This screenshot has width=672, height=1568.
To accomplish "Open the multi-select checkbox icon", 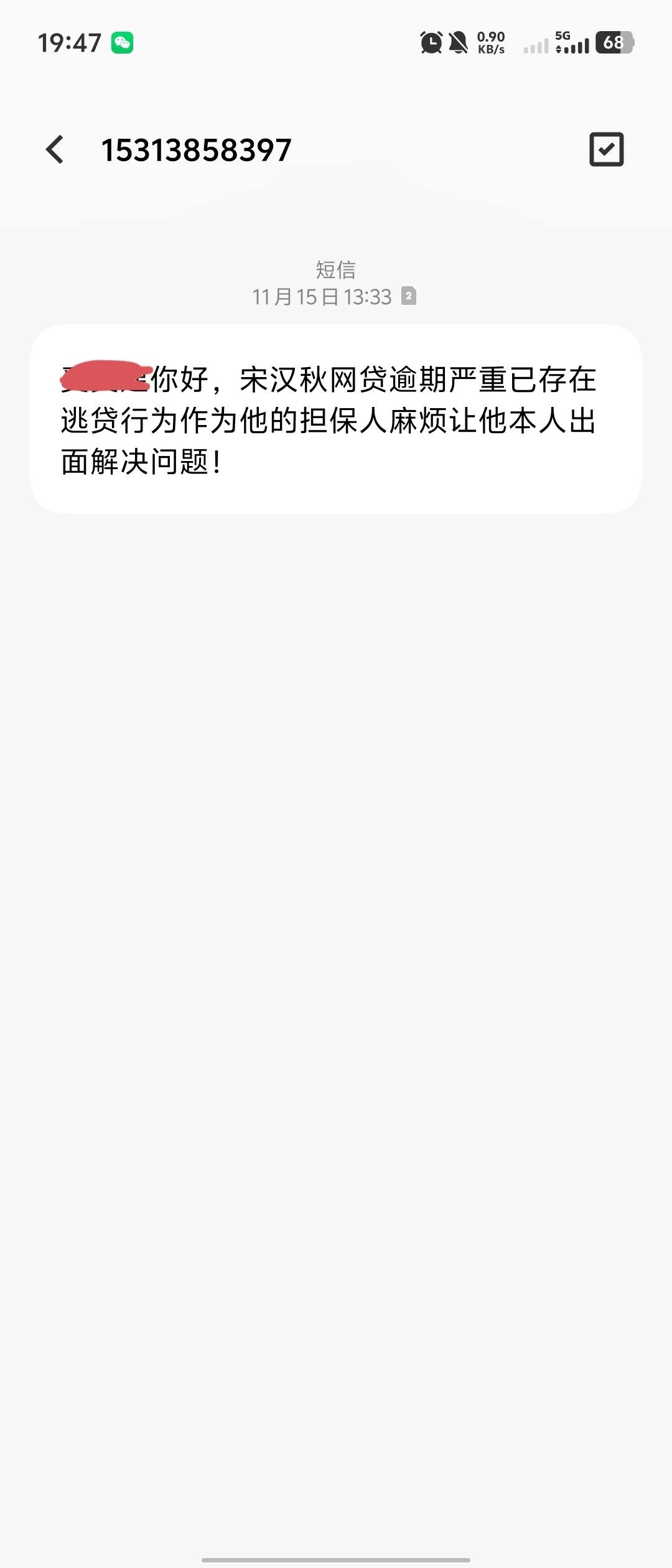I will click(606, 149).
